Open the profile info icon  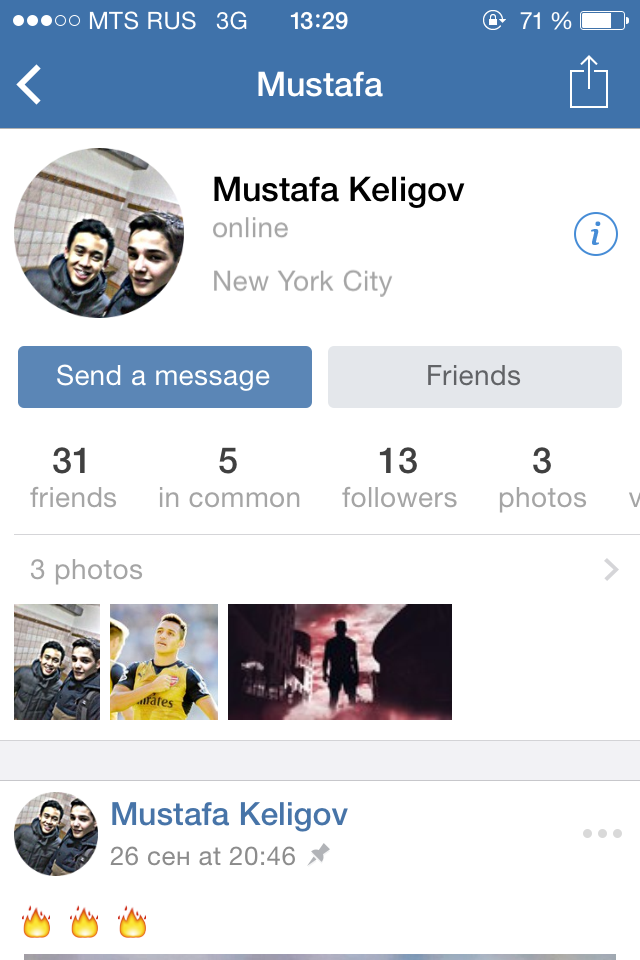tap(595, 235)
